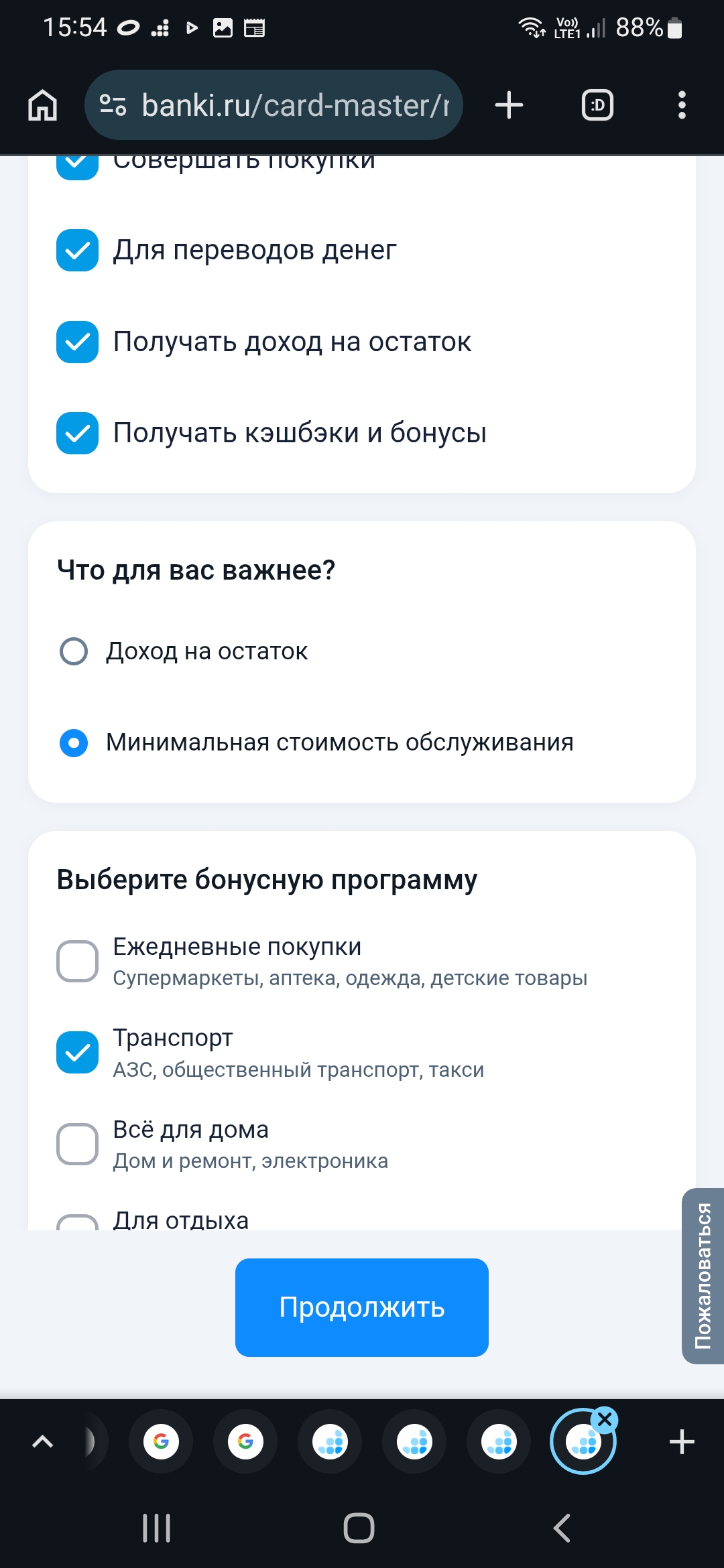Open the browser overflow menu
This screenshot has width=724, height=1568.
pyautogui.click(x=682, y=105)
